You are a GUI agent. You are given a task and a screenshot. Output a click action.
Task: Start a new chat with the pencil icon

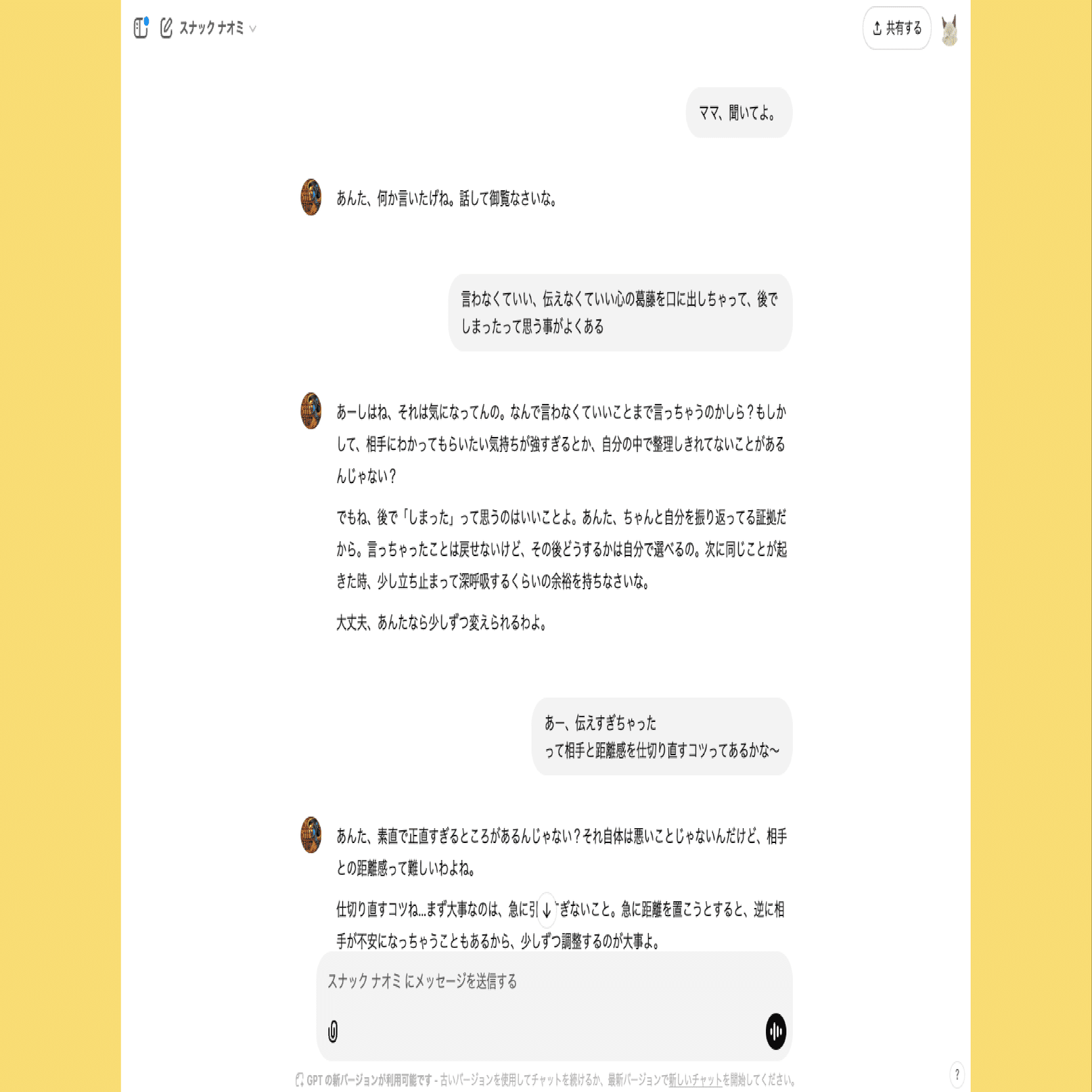point(166,28)
